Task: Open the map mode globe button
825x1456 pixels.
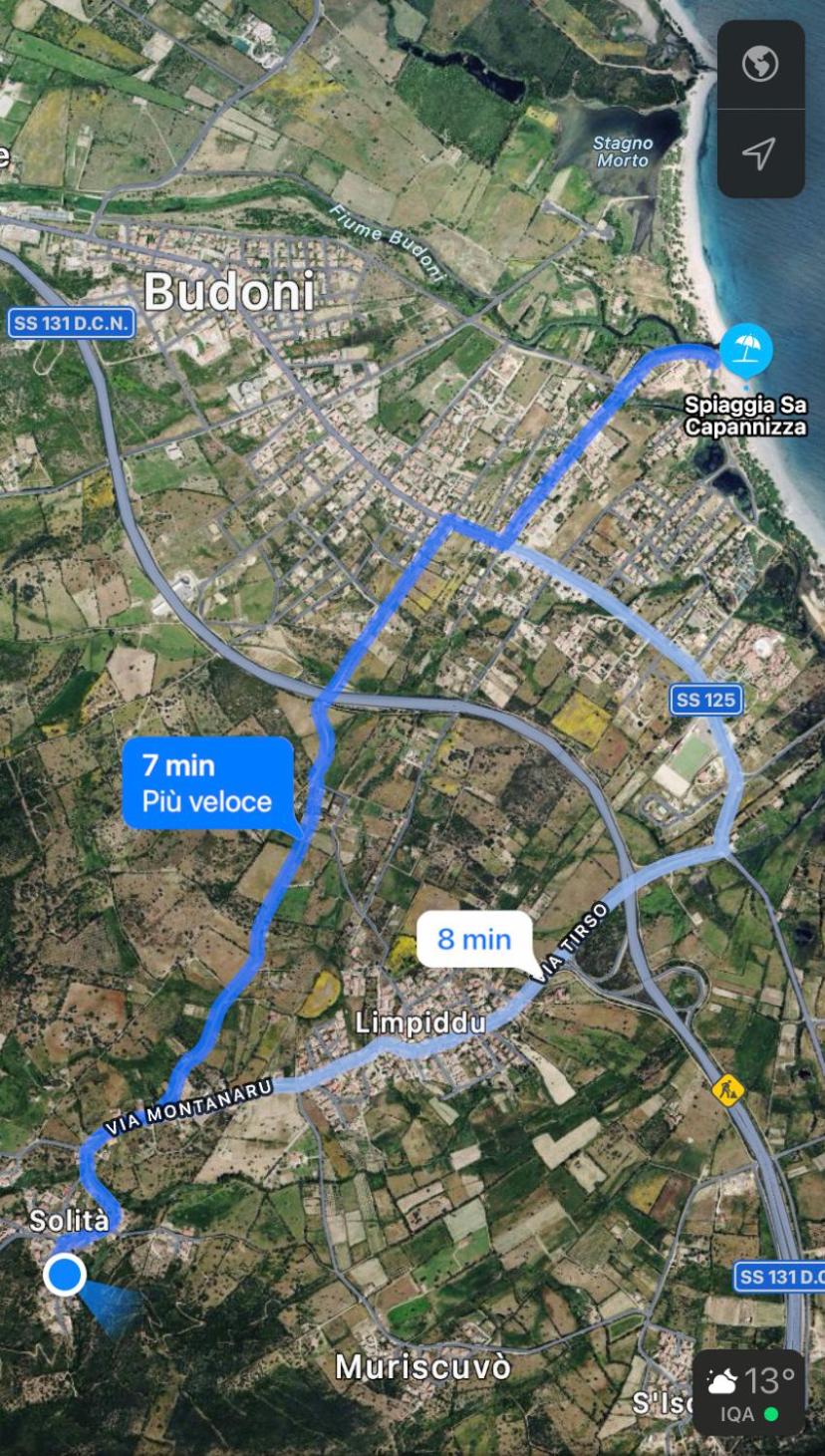Action: (x=760, y=65)
